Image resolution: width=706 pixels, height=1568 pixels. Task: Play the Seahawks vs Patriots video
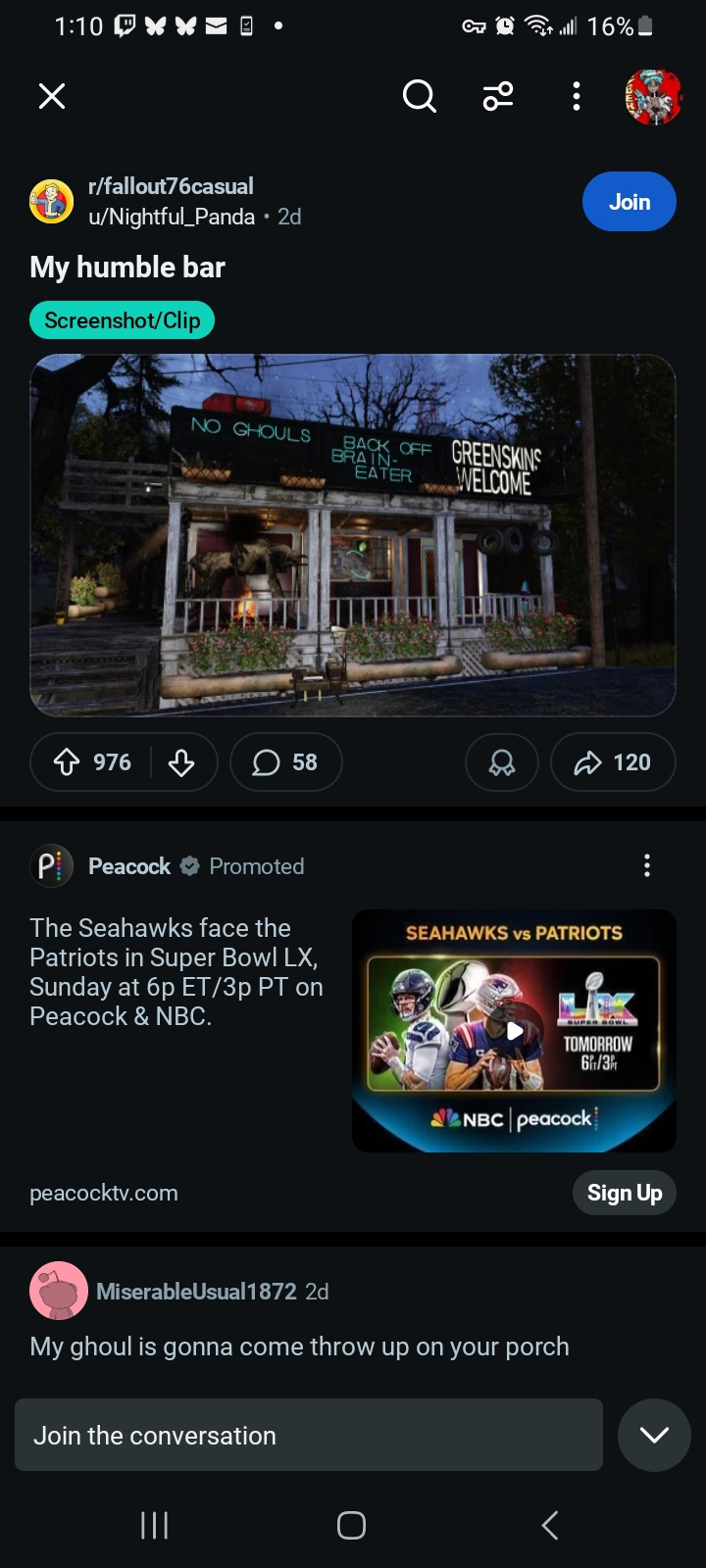pos(514,1030)
